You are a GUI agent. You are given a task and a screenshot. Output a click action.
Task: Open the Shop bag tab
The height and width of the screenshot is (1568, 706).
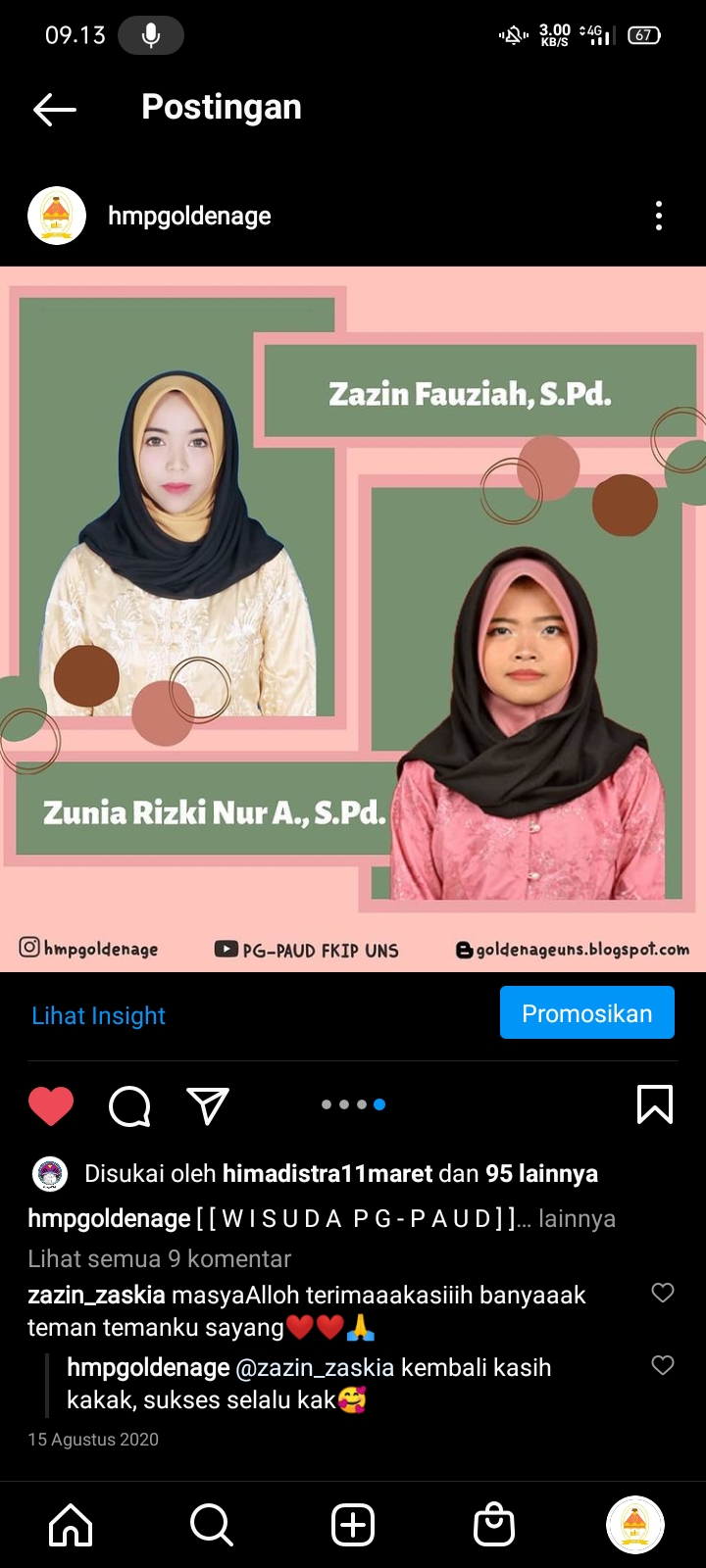tap(494, 1525)
